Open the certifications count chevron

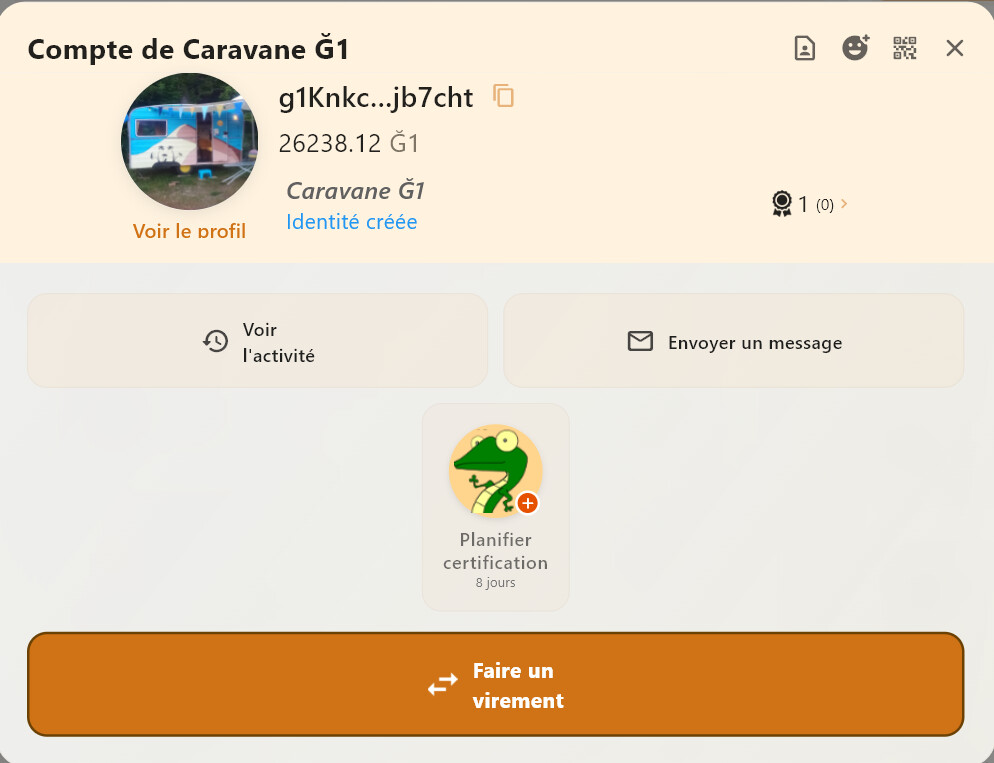[844, 203]
